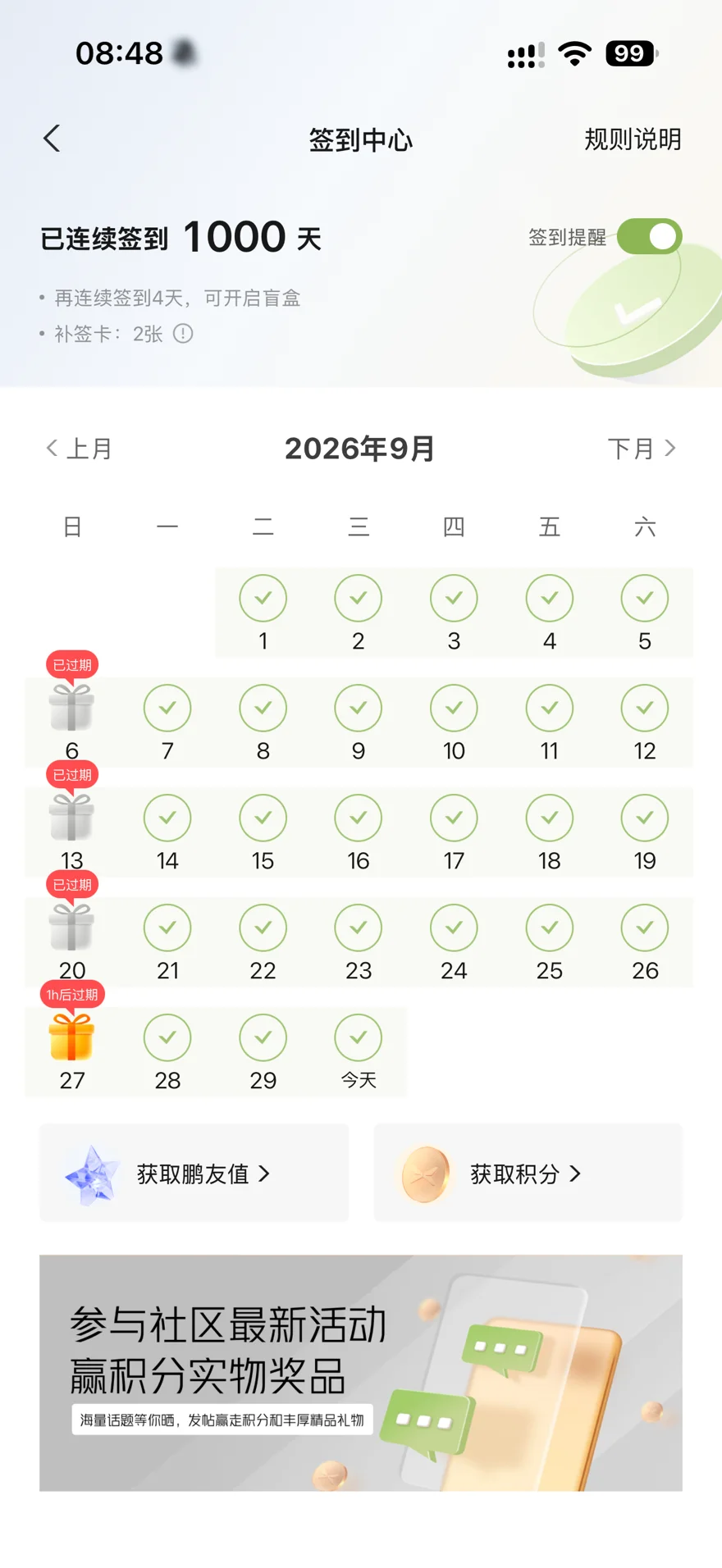Go to 下月 next month
The image size is (722, 1568).
point(642,449)
